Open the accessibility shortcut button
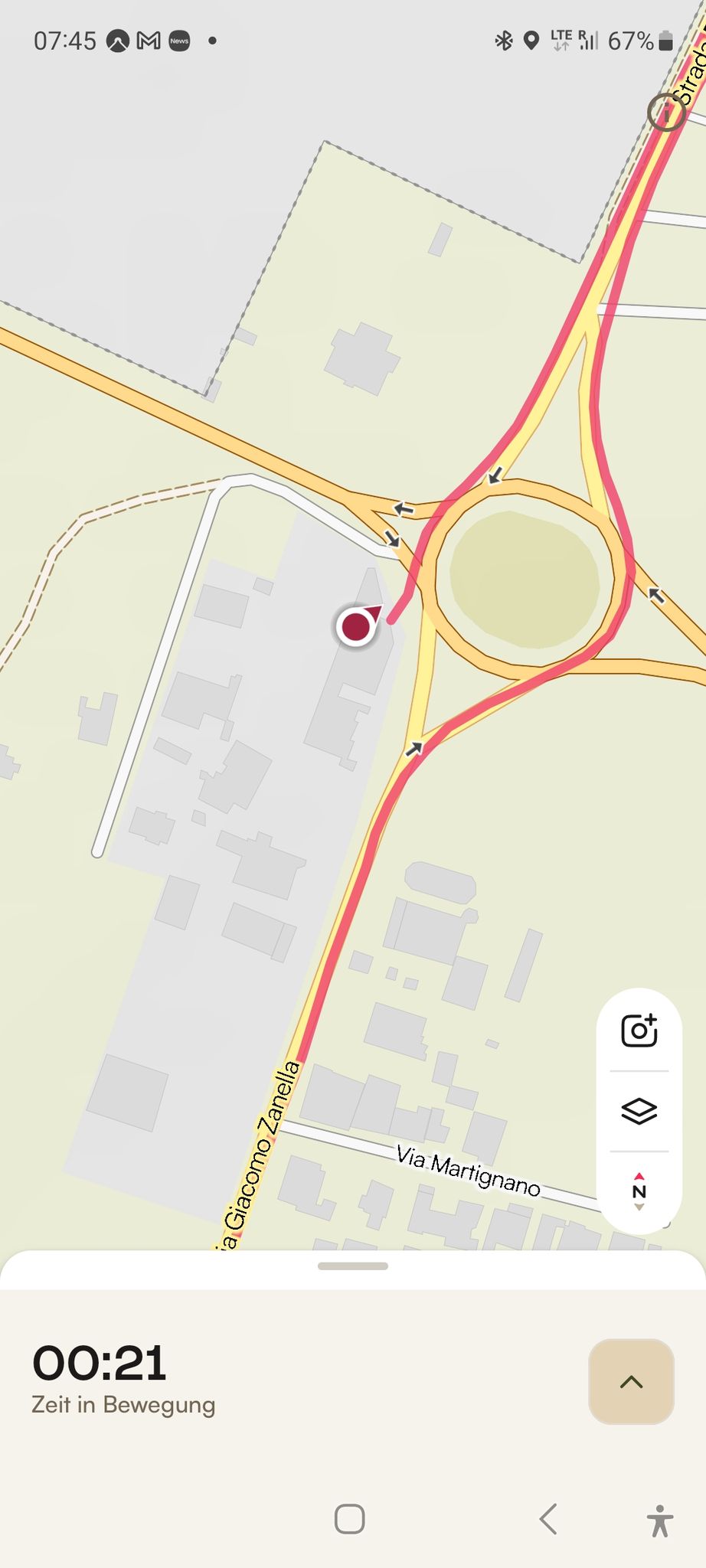This screenshot has width=706, height=1568. pos(659,1520)
